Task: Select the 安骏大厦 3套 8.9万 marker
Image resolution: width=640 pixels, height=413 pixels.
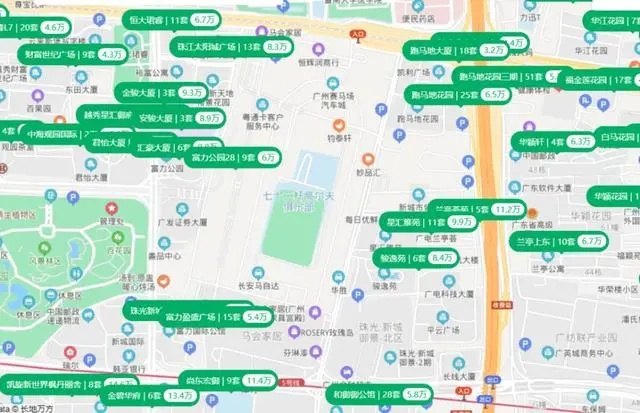Action: pyautogui.click(x=180, y=118)
